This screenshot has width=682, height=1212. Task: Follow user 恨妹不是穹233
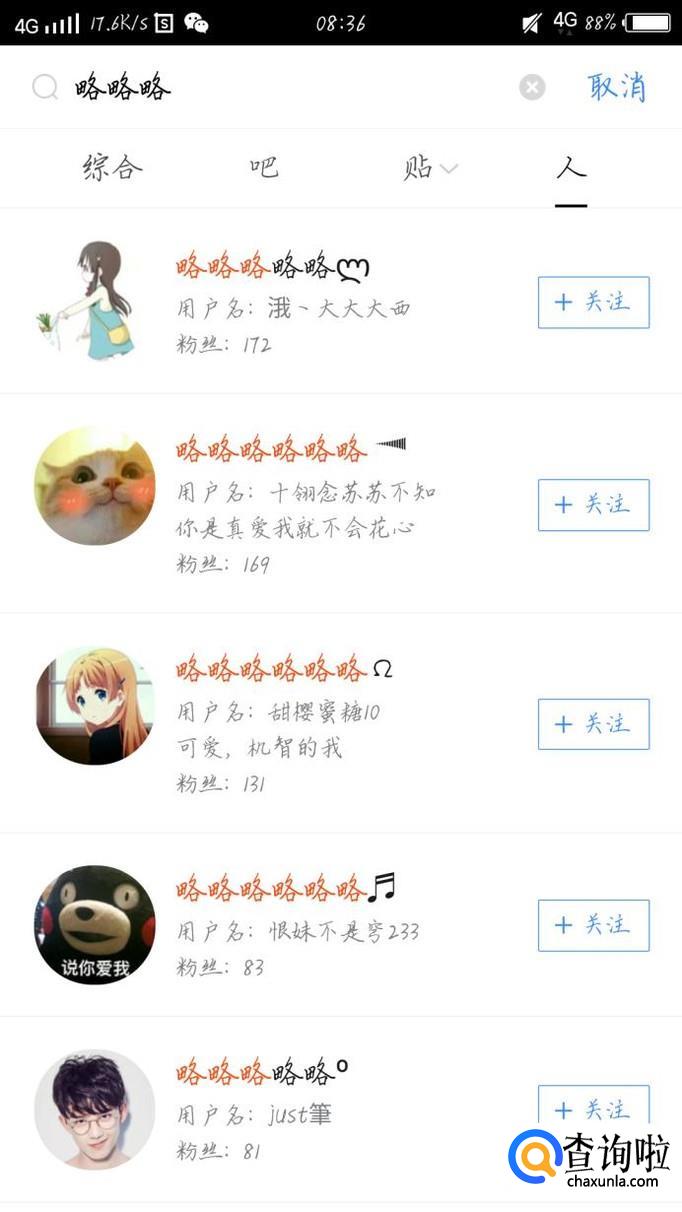pyautogui.click(x=593, y=925)
